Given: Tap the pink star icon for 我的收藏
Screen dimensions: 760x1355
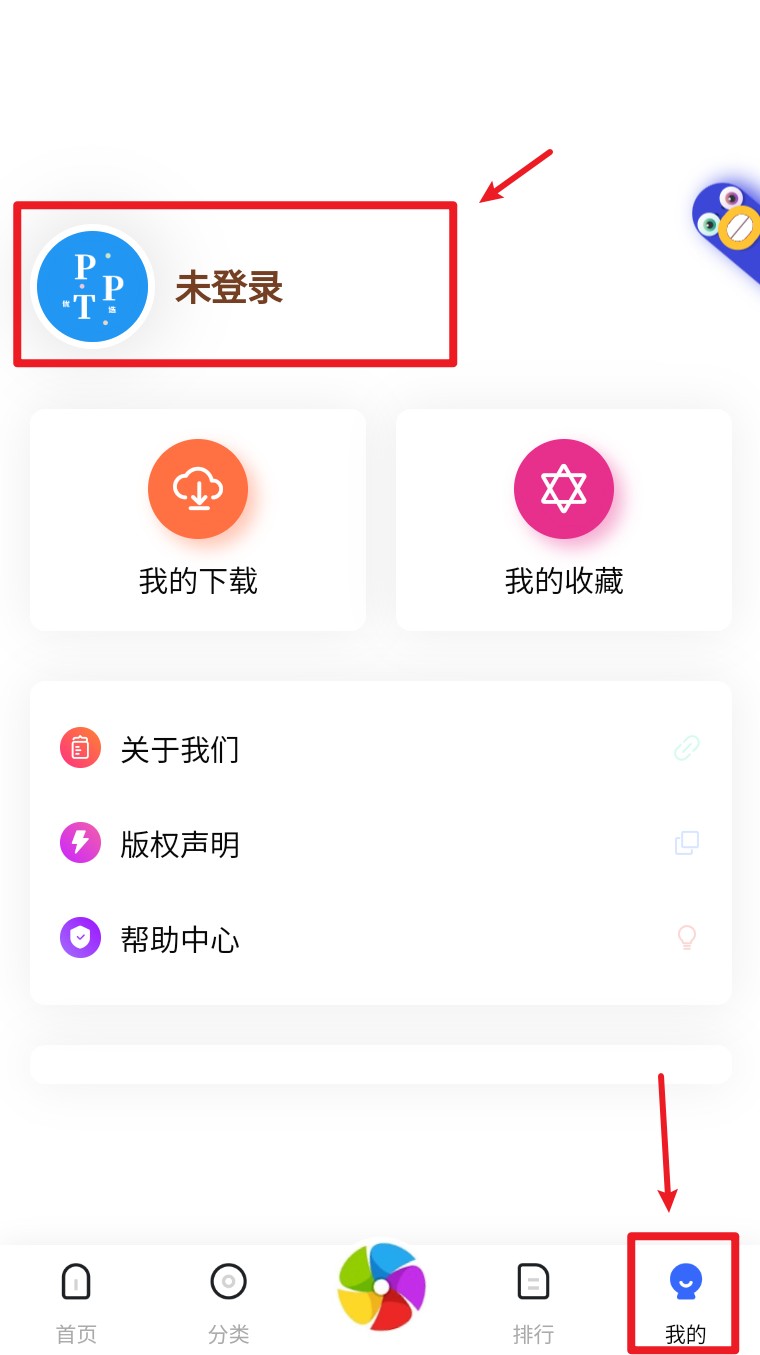Looking at the screenshot, I should pos(563,489).
